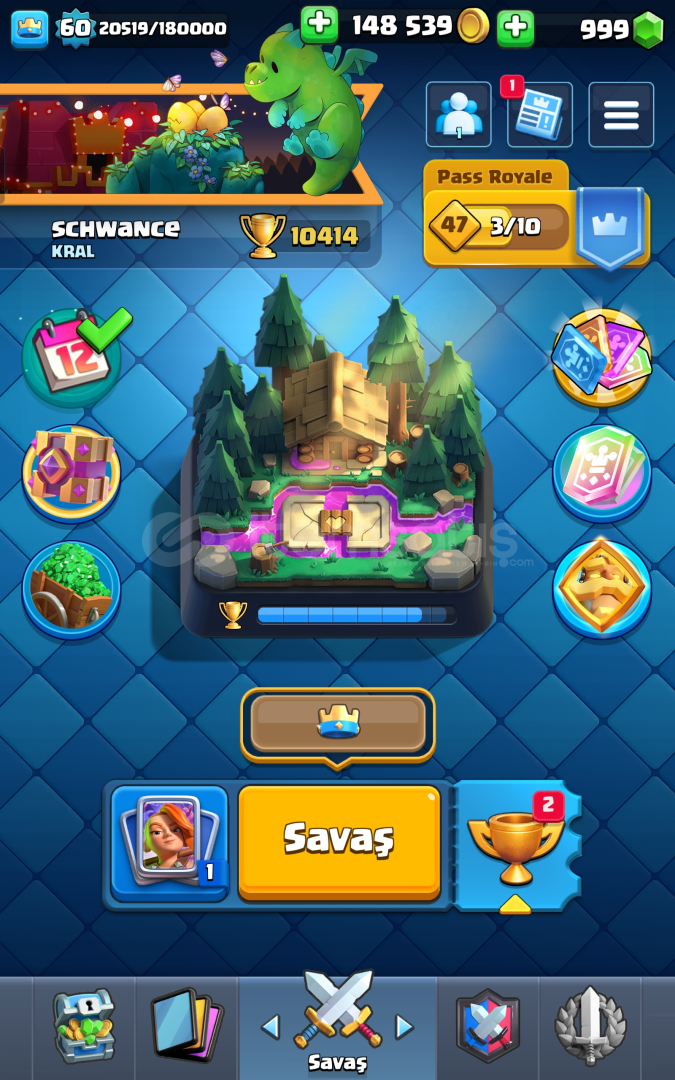Switch to the shop chest tab
Screen dimensions: 675x1080
pos(84,1025)
